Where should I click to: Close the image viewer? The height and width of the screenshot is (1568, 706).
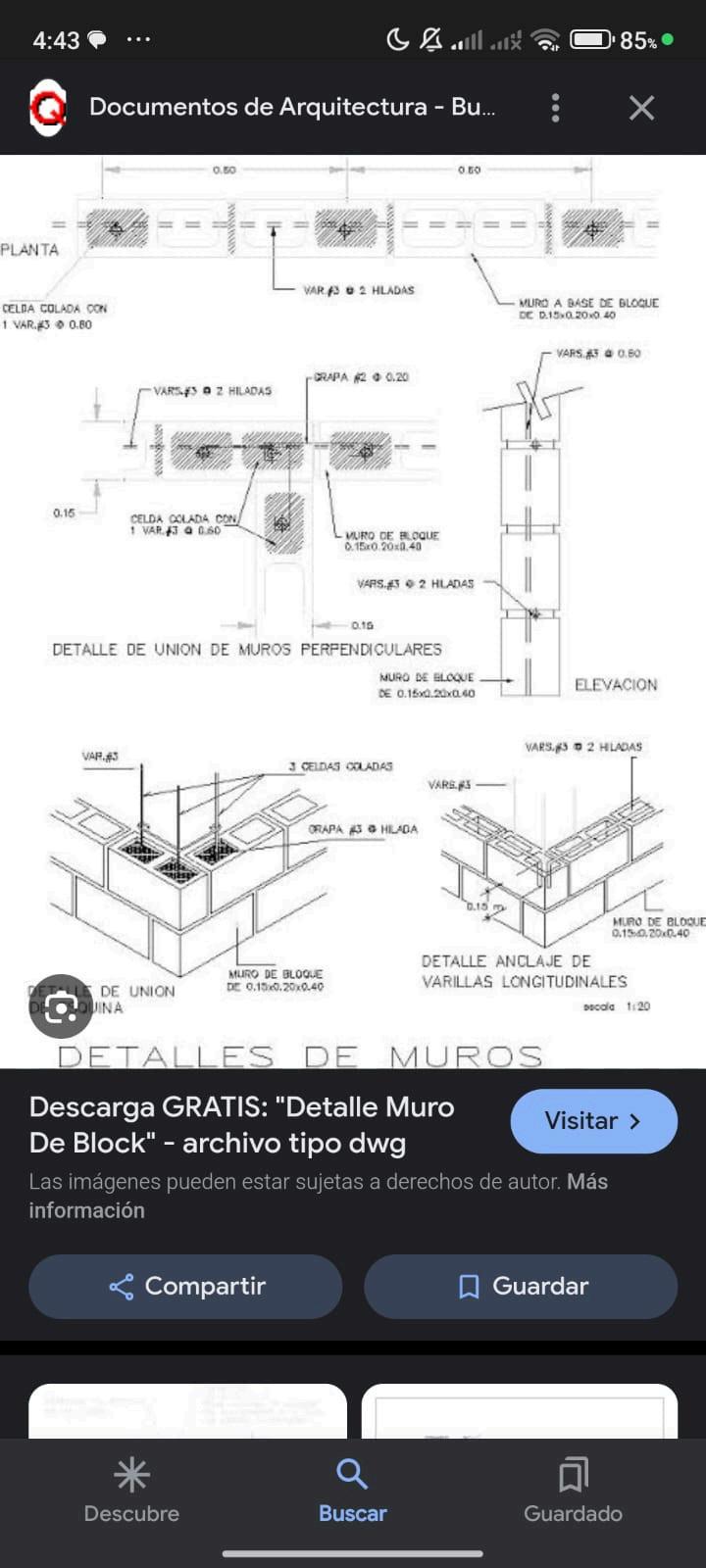click(x=641, y=108)
